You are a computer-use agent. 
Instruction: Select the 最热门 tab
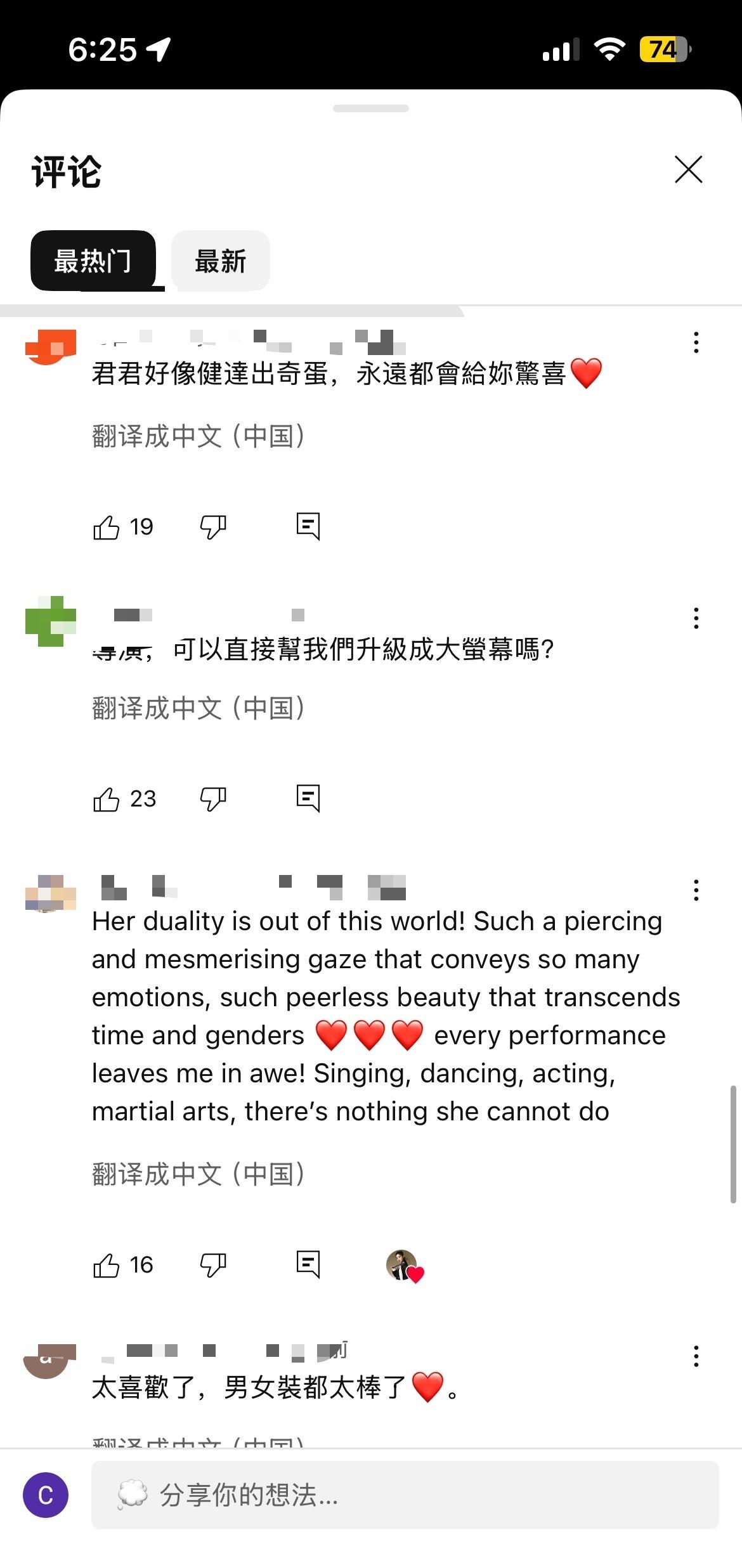(93, 261)
